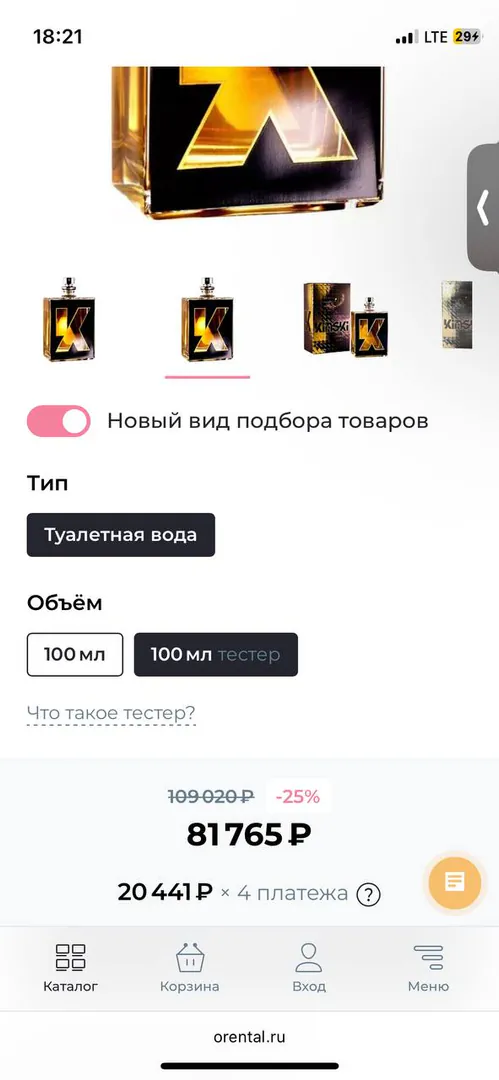Screen dimensions: 499x1080
Task: Tap the orental.ru address bar
Action: (250, 1037)
